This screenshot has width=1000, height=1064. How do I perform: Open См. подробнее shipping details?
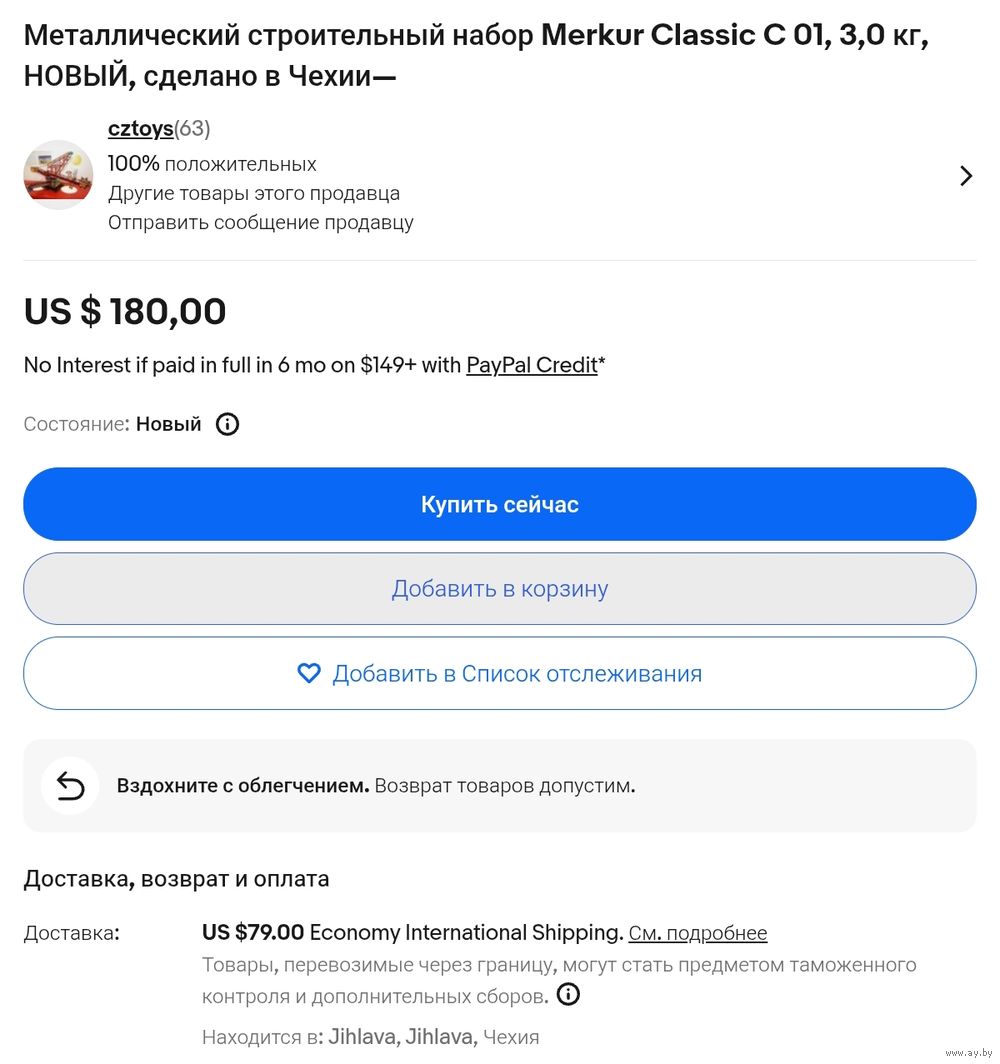click(x=697, y=934)
